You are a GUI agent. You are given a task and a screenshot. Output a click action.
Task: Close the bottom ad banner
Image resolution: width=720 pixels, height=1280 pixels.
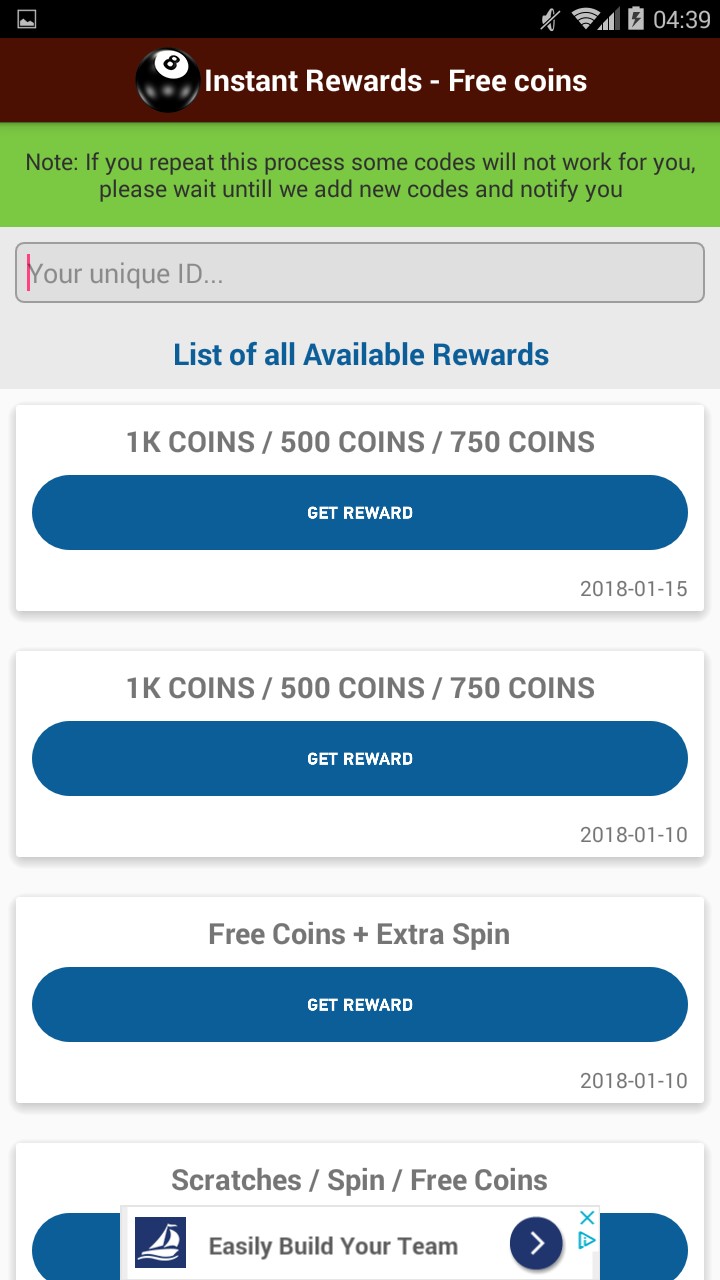[x=588, y=1217]
